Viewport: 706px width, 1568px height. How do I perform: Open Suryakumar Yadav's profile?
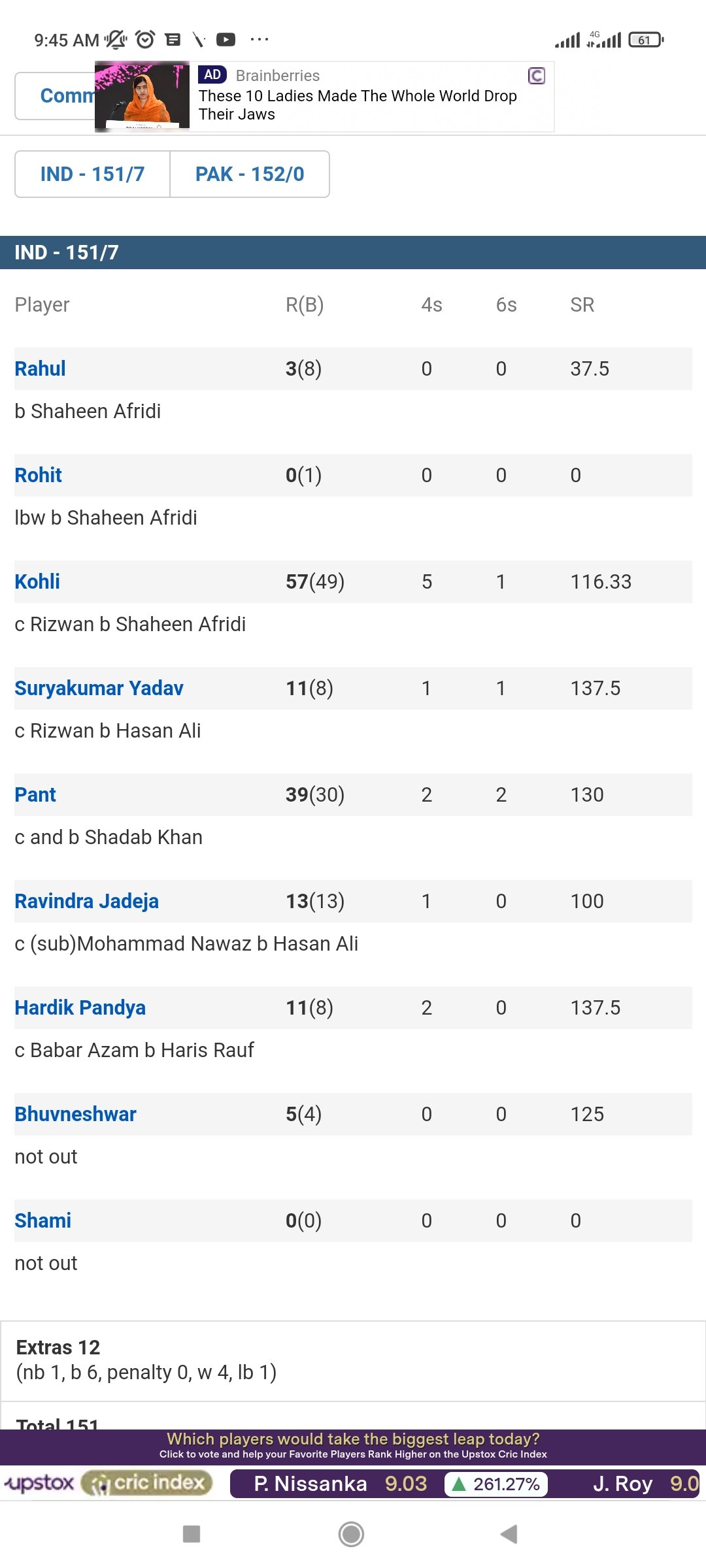(99, 688)
